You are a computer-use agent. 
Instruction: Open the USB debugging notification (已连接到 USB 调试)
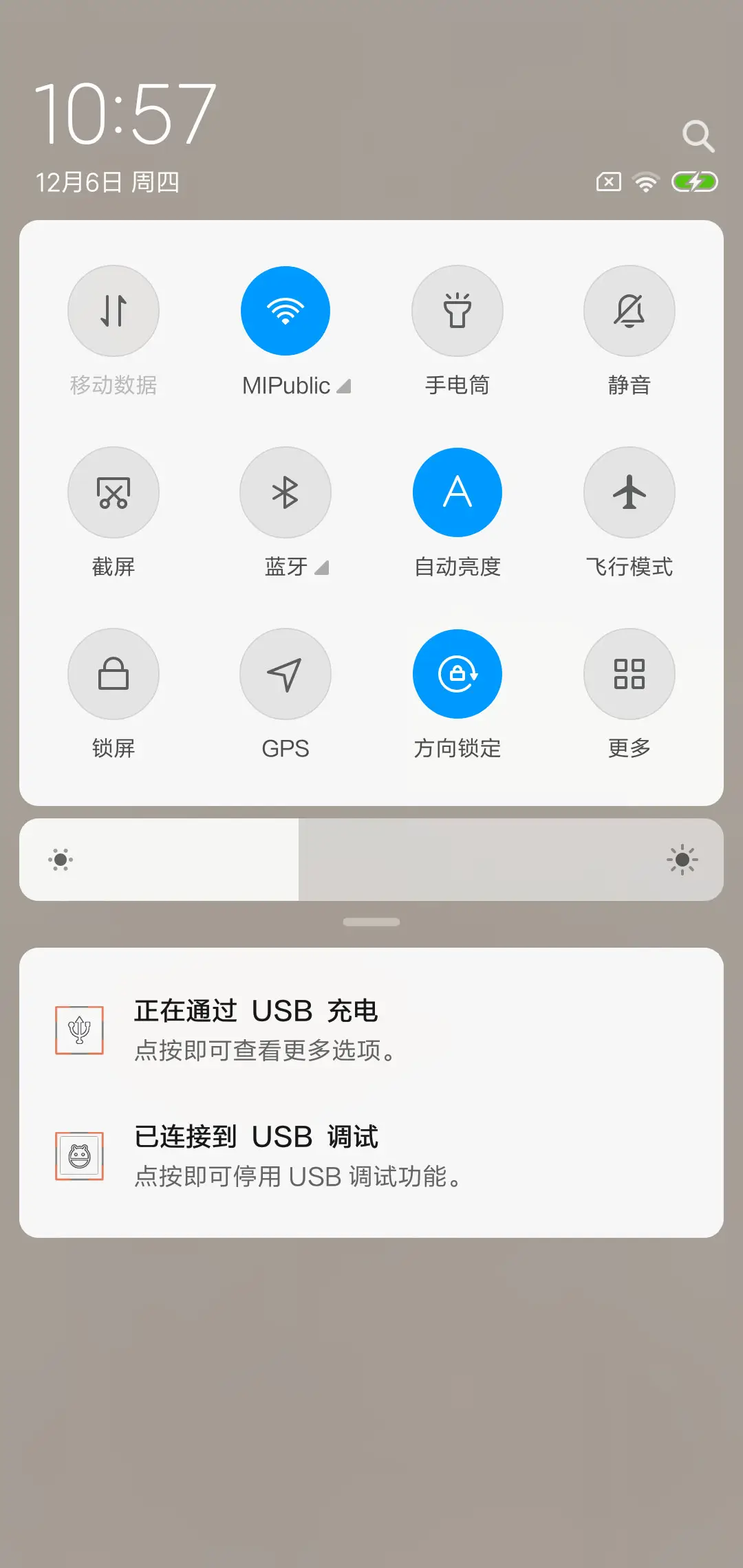(371, 1156)
